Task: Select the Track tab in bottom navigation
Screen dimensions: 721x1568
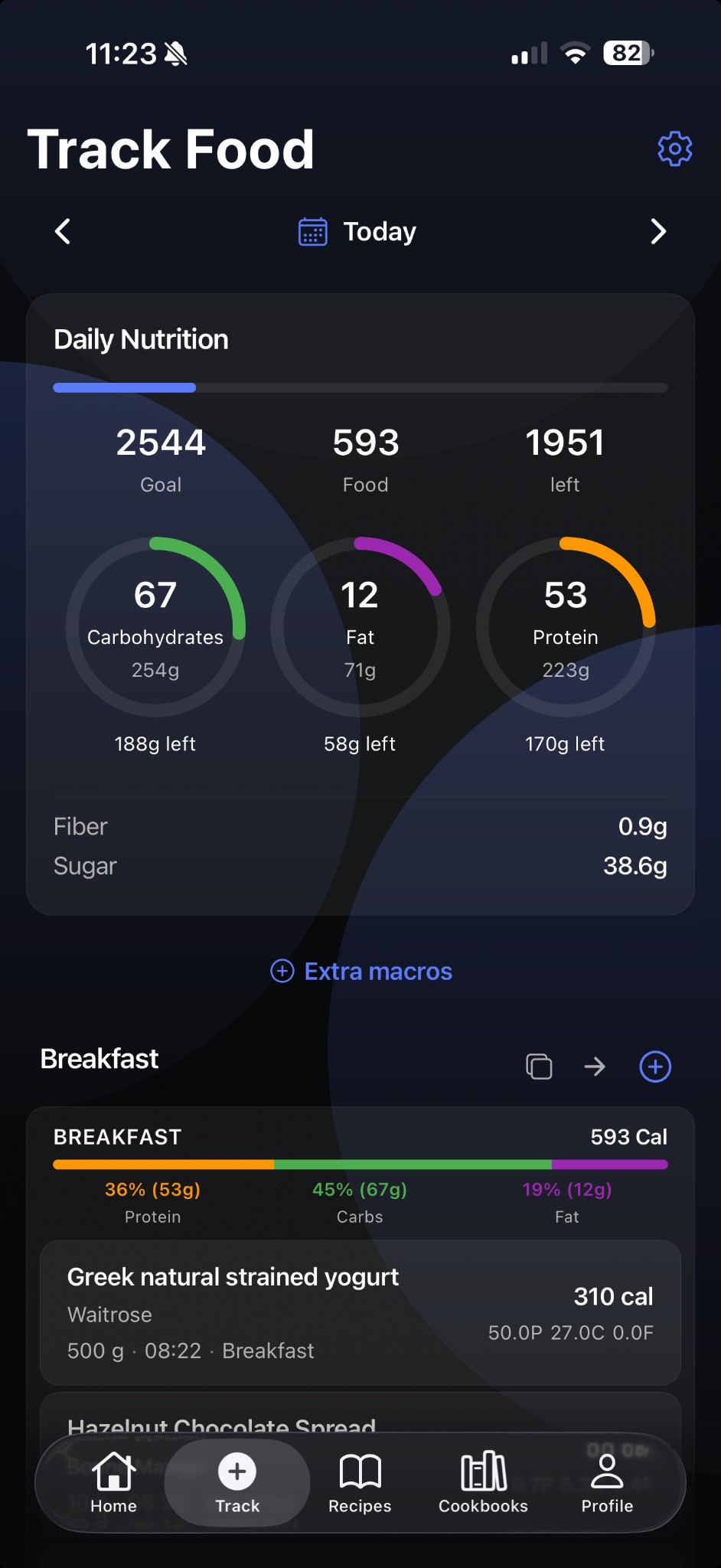Action: (x=237, y=1481)
